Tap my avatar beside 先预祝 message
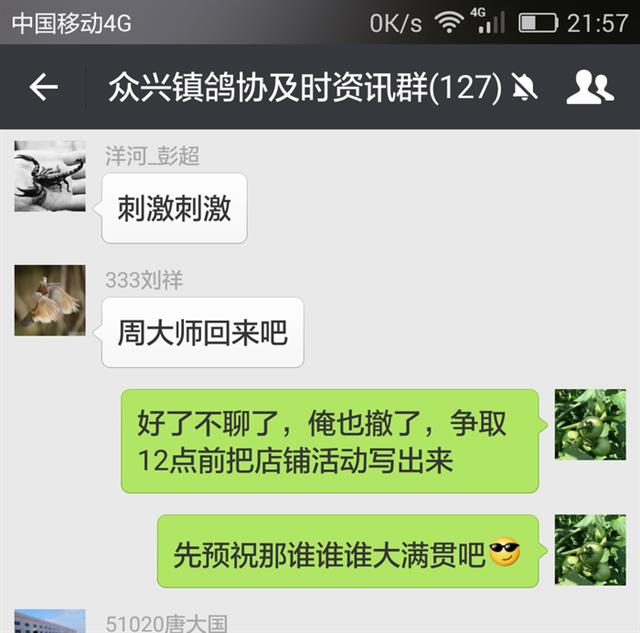This screenshot has width=640, height=633. [590, 550]
